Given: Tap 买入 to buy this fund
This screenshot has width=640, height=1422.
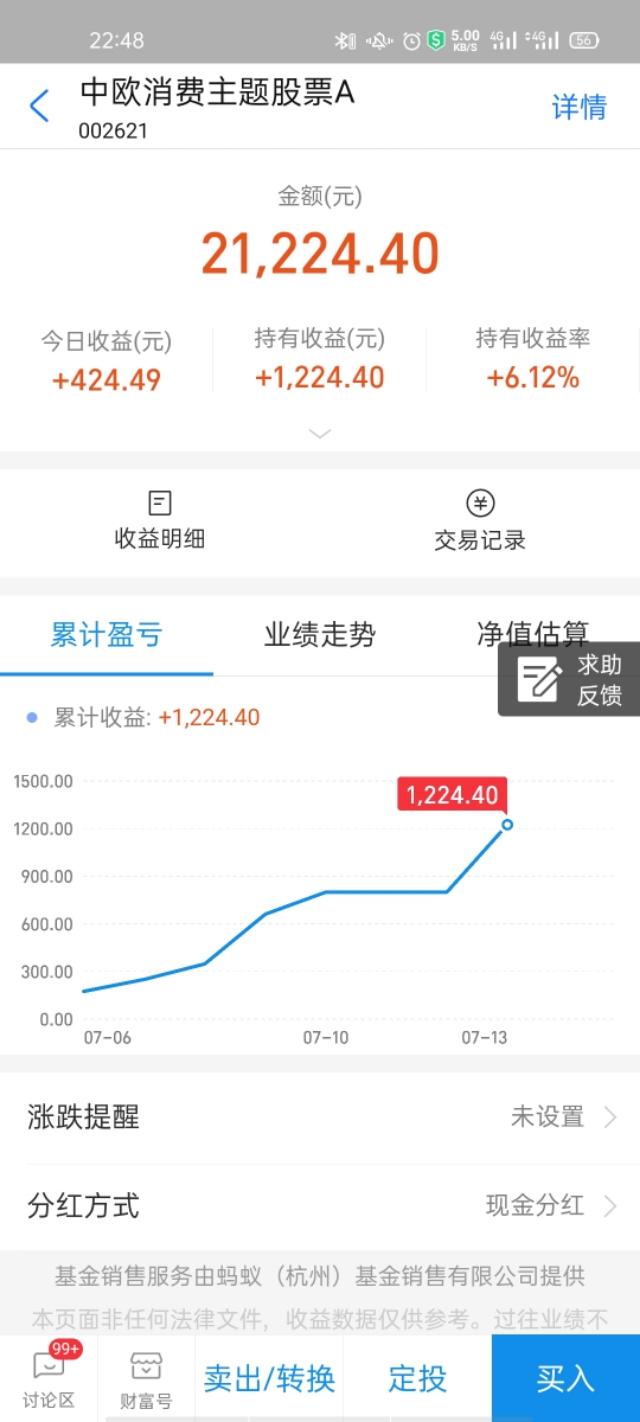Looking at the screenshot, I should 565,1379.
